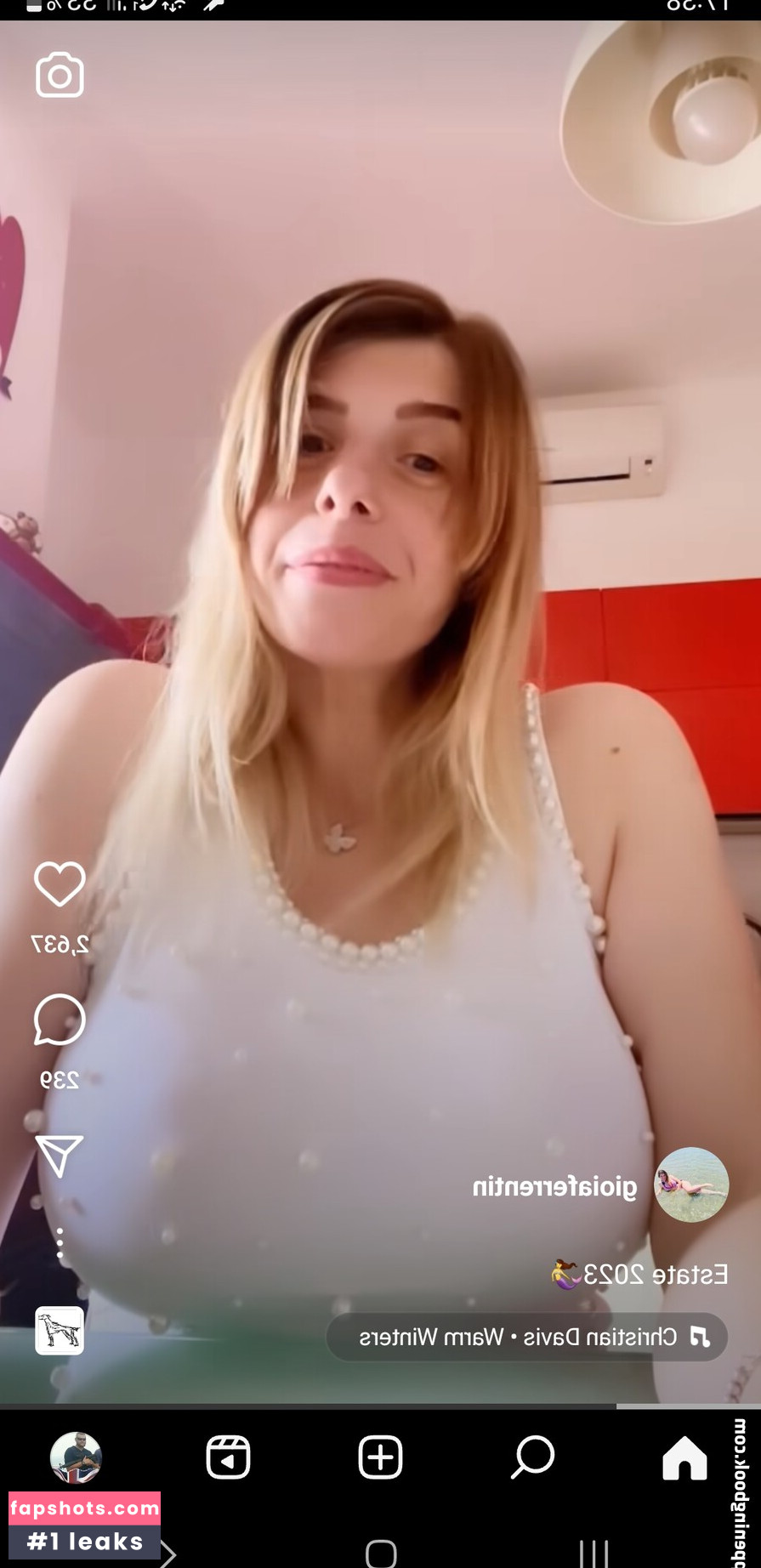The image size is (761, 1568).
Task: Like this reel with the heart icon
Action: pos(60,883)
